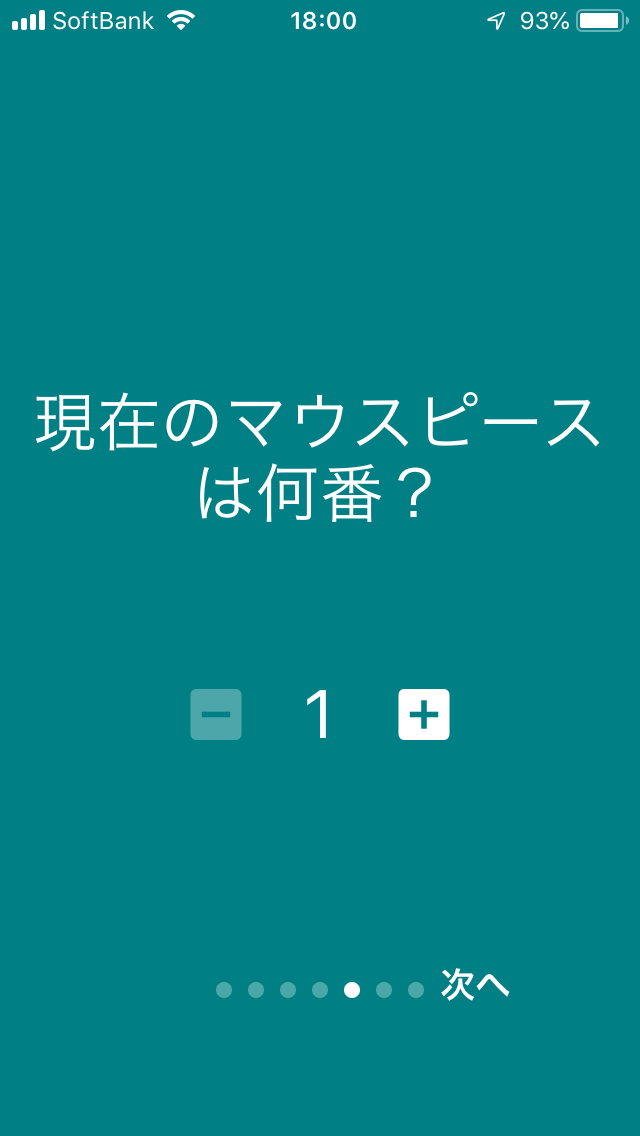This screenshot has height=1136, width=640.
Task: Tap the highlighted page indicator dot
Action: [x=352, y=990]
